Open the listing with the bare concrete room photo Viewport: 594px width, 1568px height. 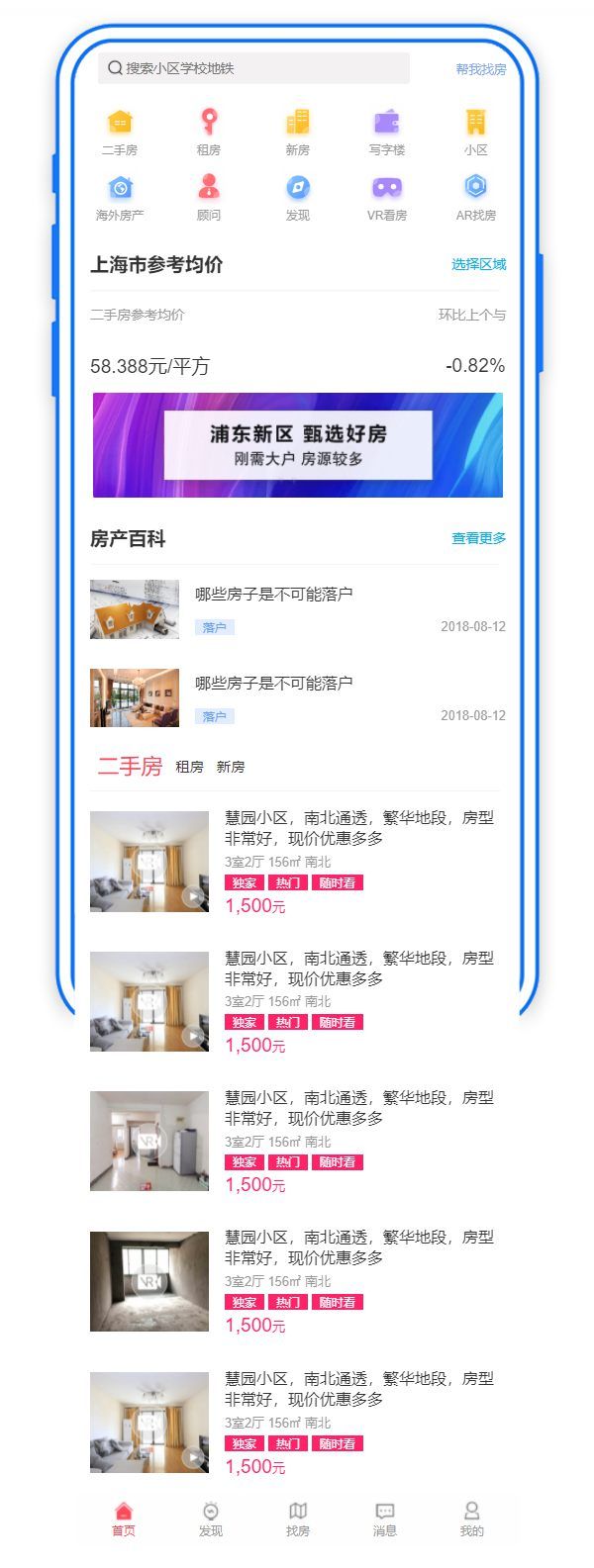click(149, 1281)
